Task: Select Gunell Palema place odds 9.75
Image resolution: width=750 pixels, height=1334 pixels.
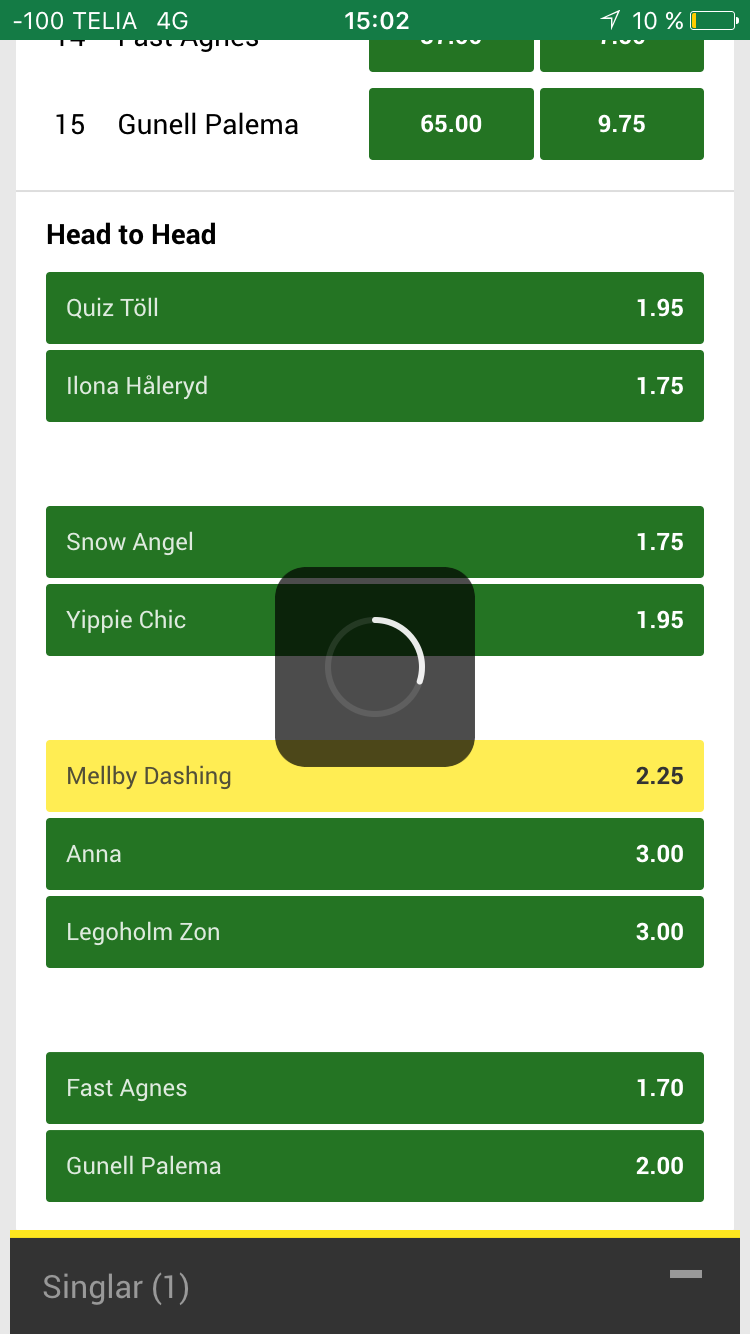Action: (622, 124)
